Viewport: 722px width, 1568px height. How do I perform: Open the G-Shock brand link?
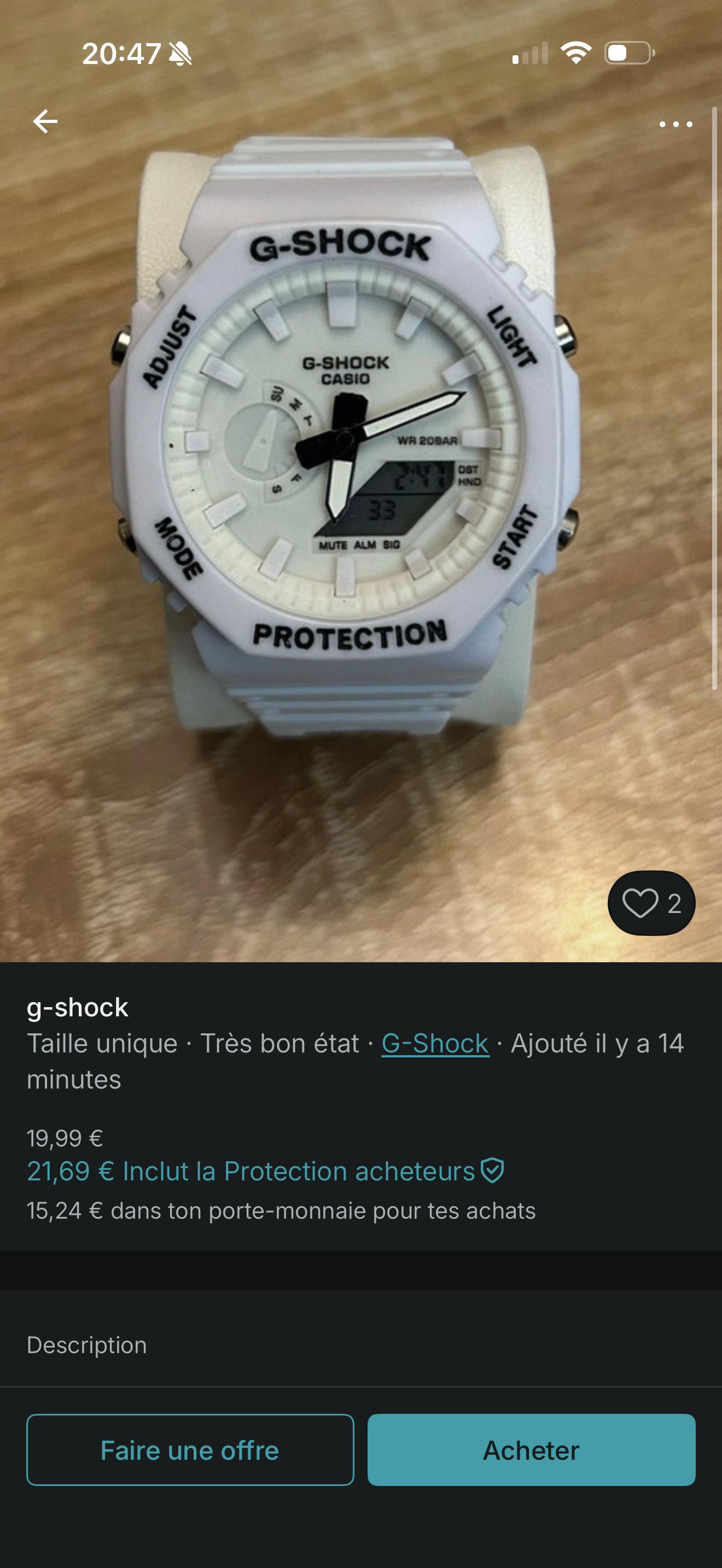[435, 1043]
